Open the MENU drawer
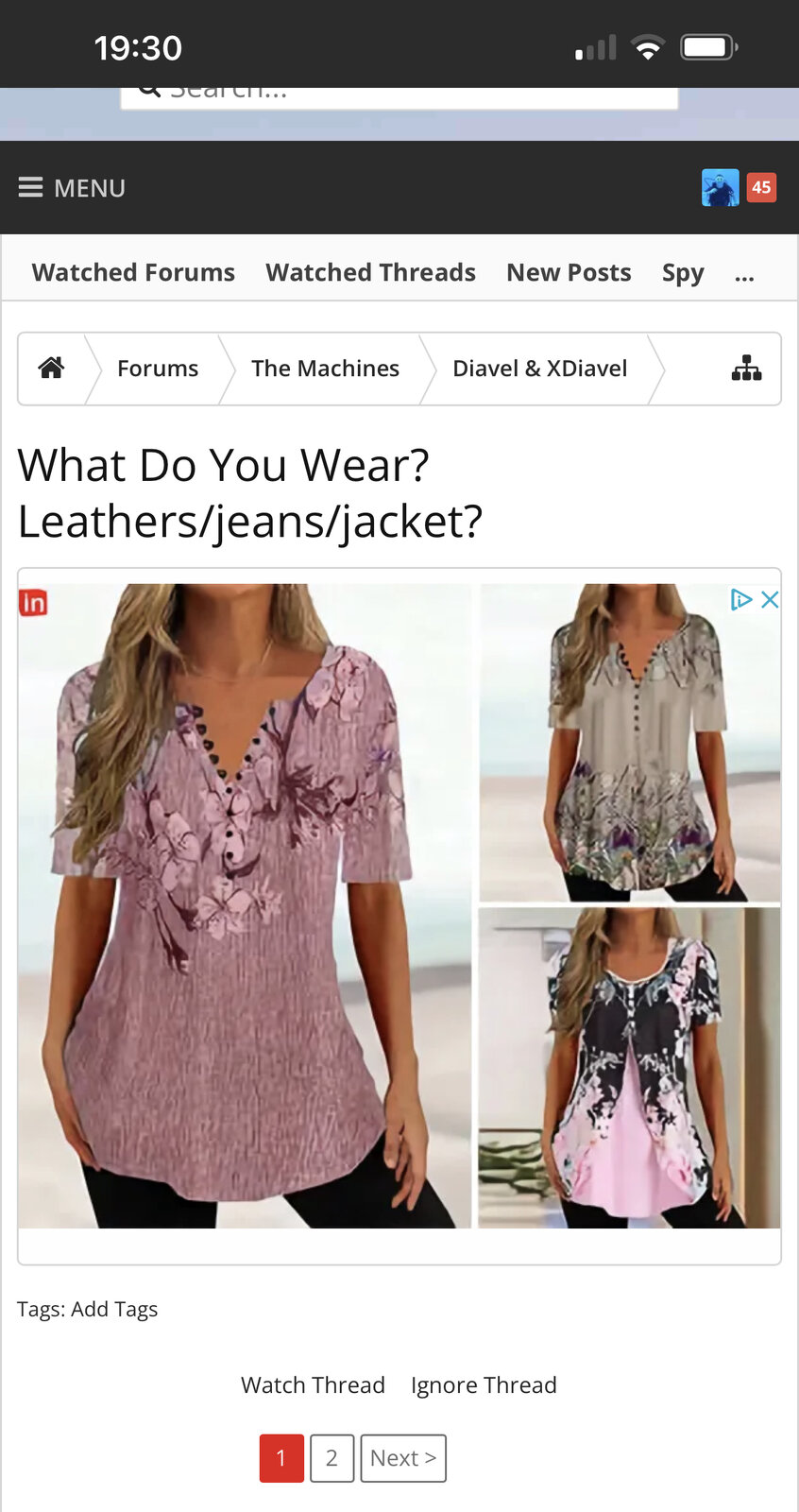 [x=72, y=188]
